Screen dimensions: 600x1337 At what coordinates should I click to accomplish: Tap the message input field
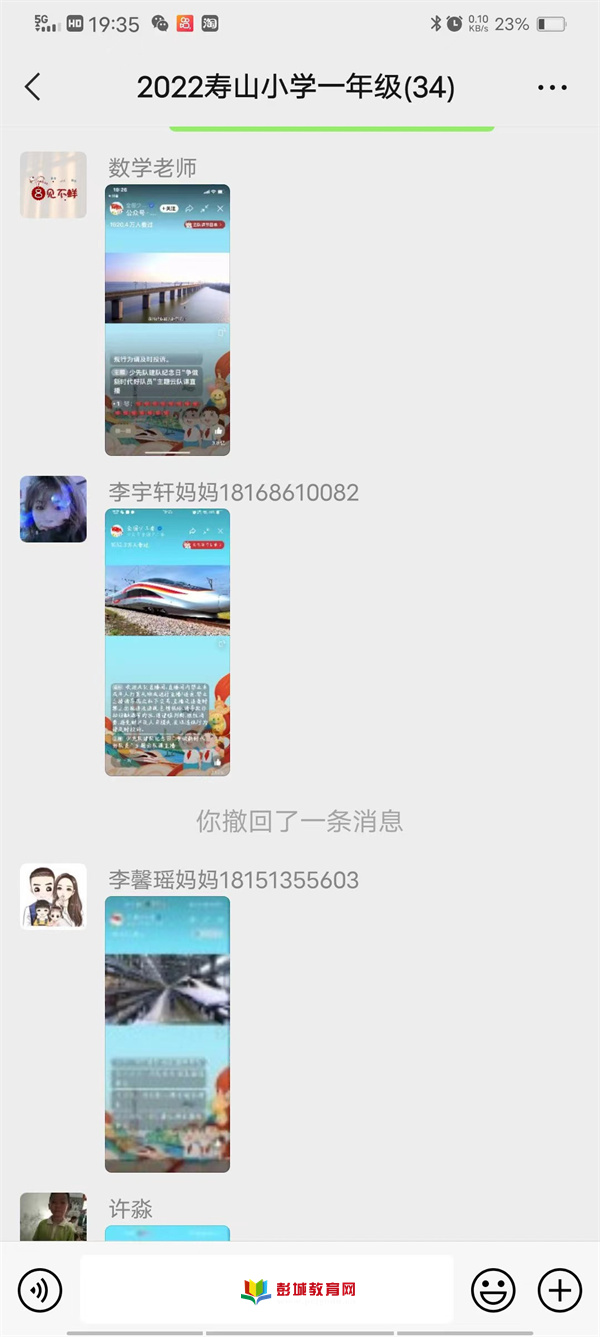tap(266, 1290)
